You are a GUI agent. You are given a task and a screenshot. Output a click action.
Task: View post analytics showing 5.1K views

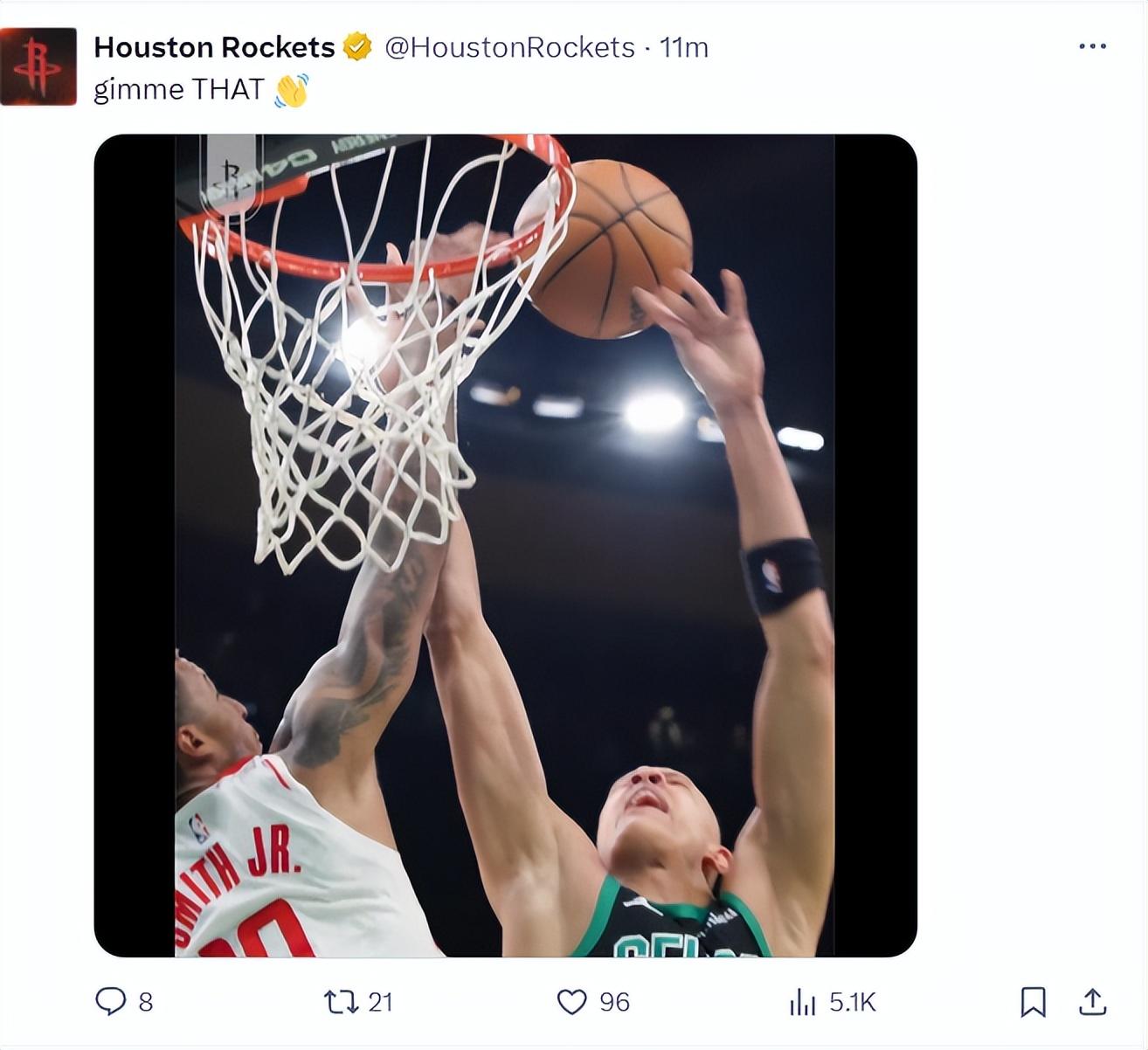(x=802, y=1002)
